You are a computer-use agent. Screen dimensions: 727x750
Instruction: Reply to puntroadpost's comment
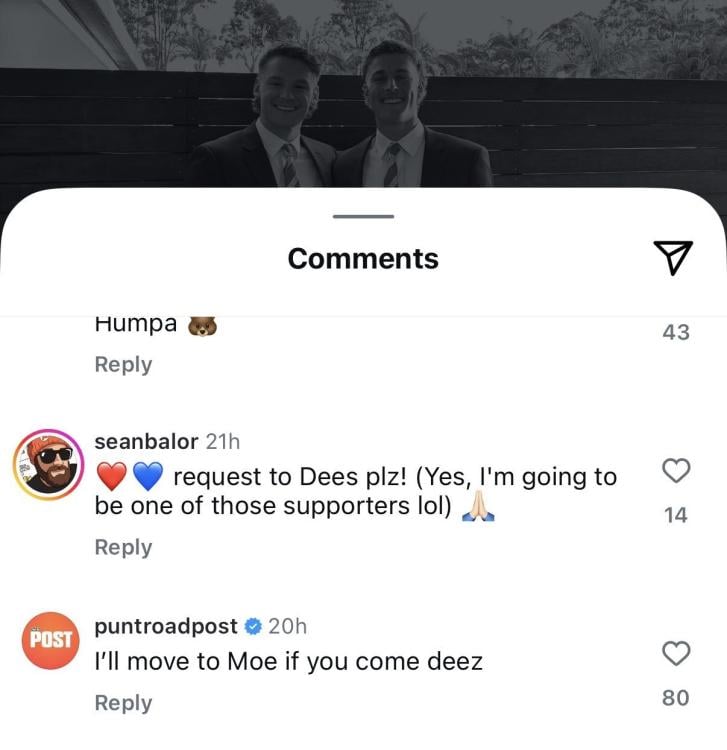point(123,703)
